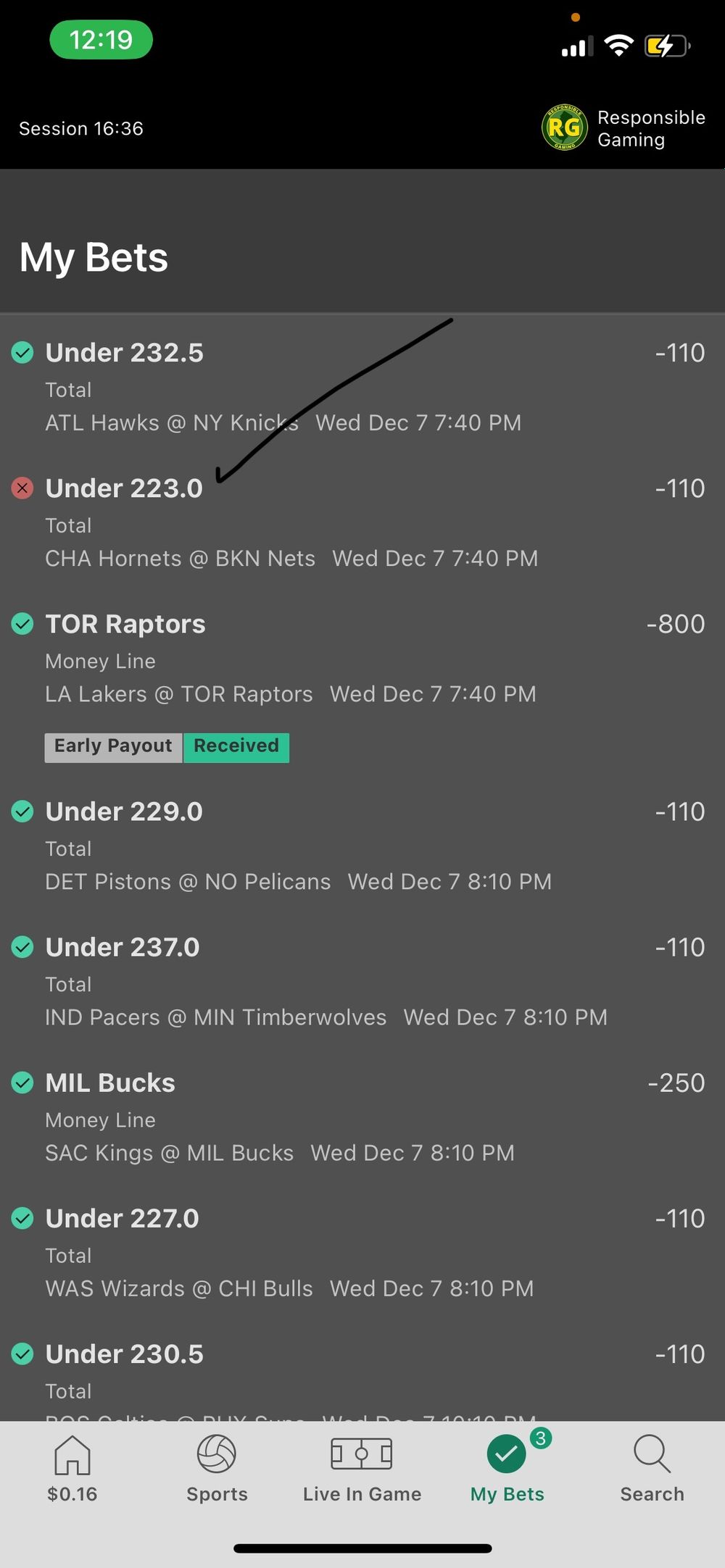View the Under 223.0 Hornets @ Nets bet

pyautogui.click(x=362, y=522)
